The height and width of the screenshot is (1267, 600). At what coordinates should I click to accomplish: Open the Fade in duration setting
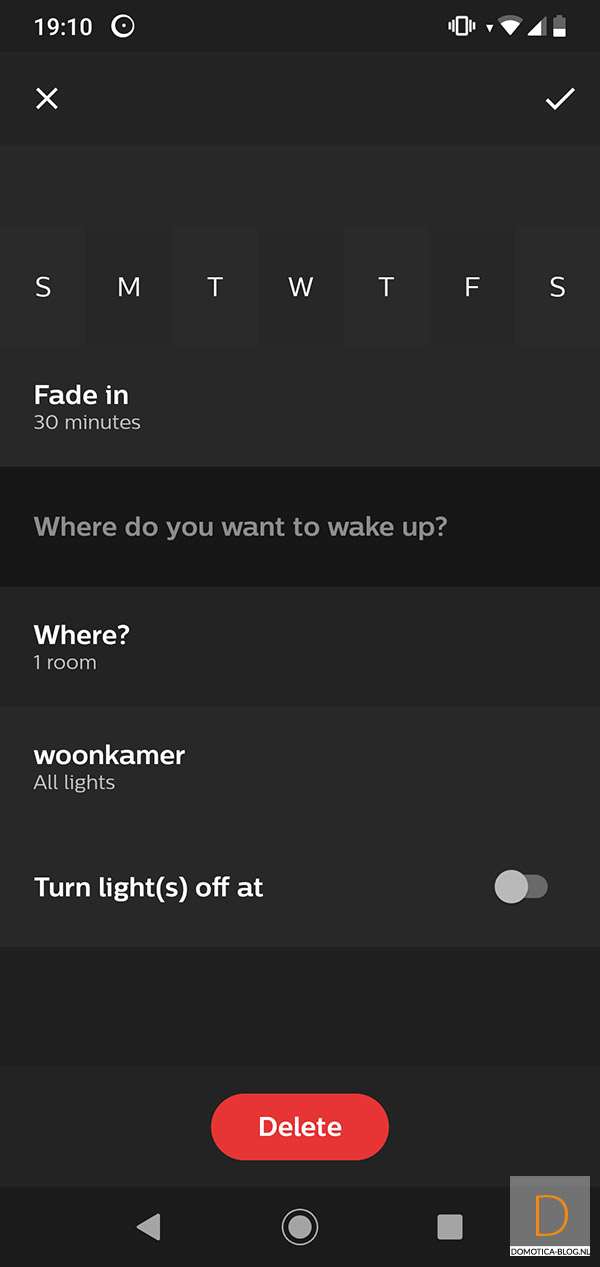[x=300, y=407]
